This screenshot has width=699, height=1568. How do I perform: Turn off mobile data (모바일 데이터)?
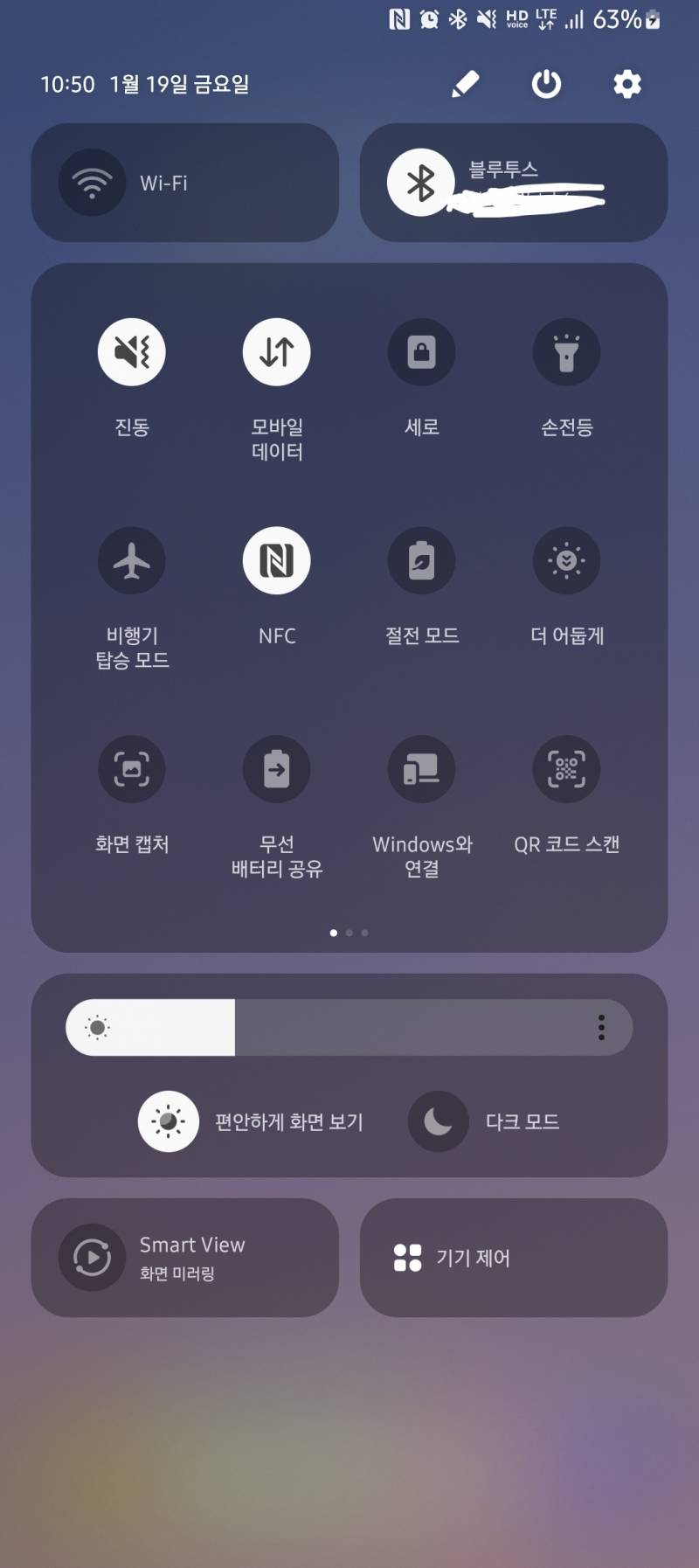click(276, 351)
